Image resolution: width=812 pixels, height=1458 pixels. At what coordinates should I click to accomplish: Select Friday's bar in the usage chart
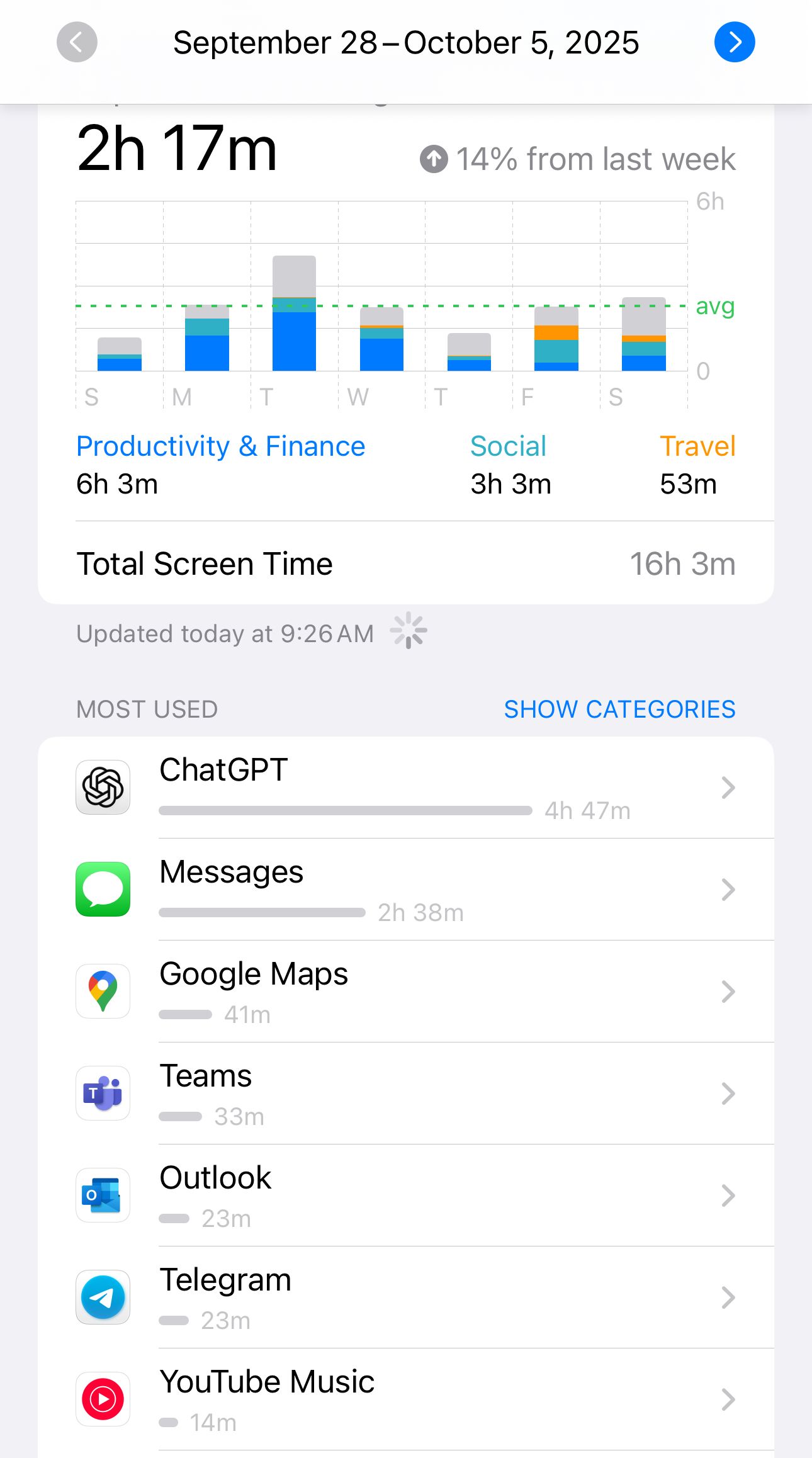pyautogui.click(x=556, y=340)
